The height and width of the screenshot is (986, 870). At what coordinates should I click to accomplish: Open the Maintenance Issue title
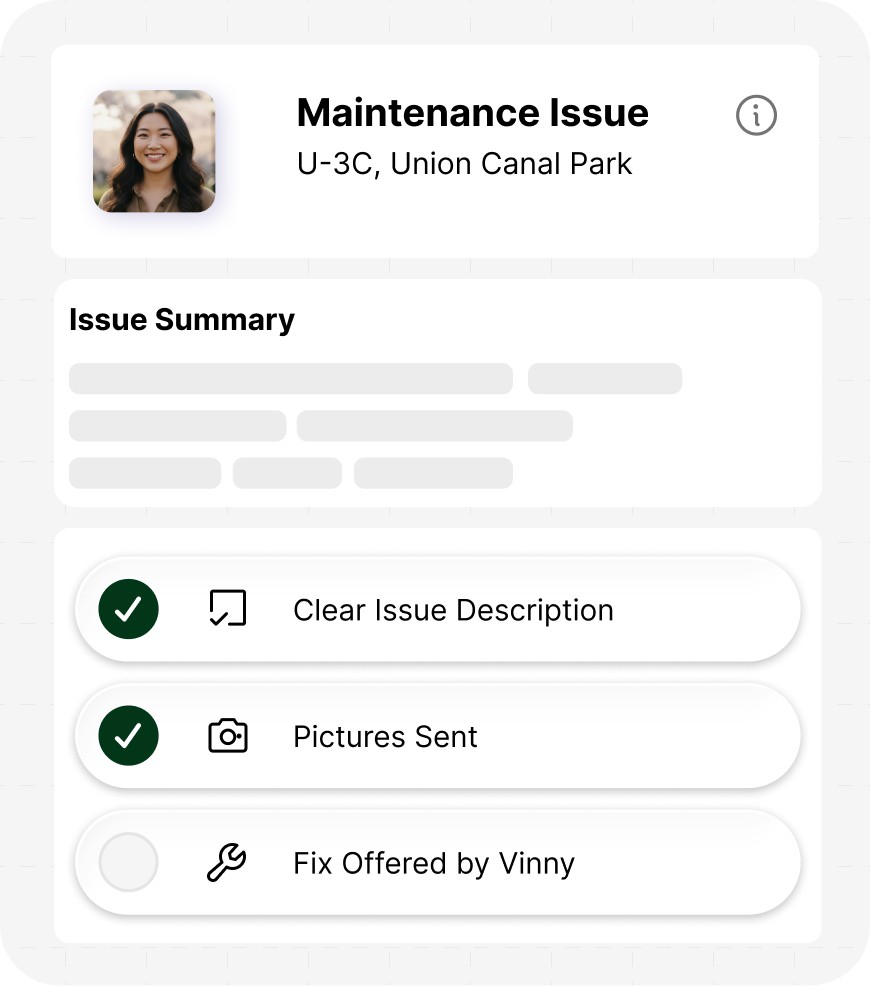point(472,112)
